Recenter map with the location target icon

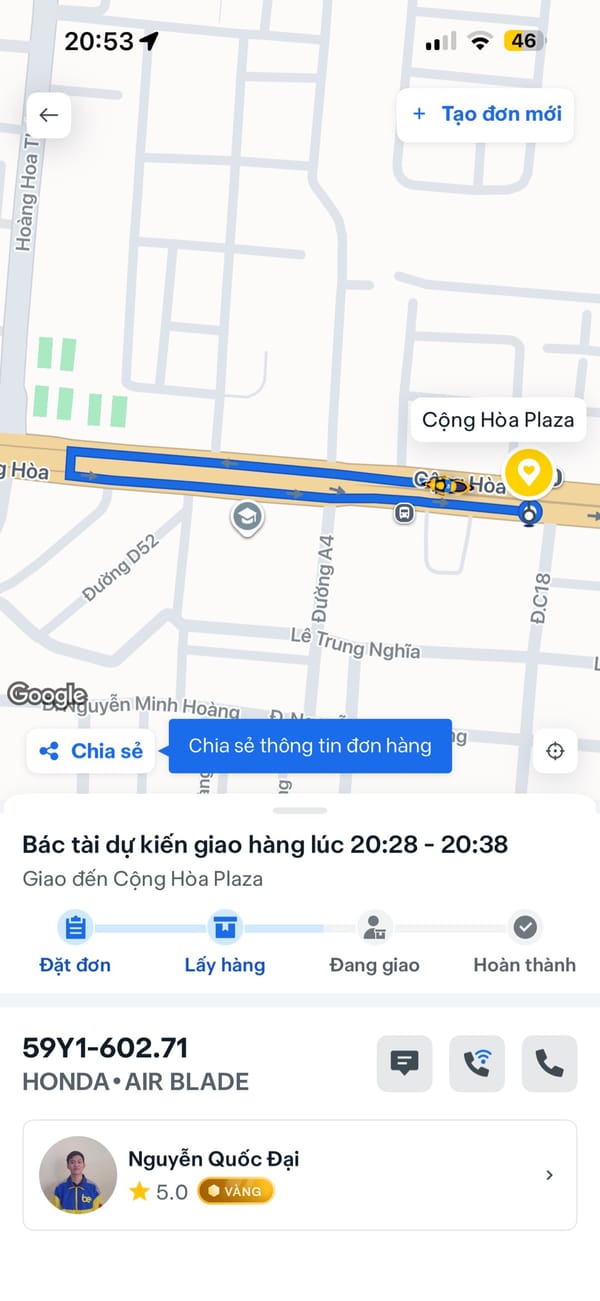555,751
